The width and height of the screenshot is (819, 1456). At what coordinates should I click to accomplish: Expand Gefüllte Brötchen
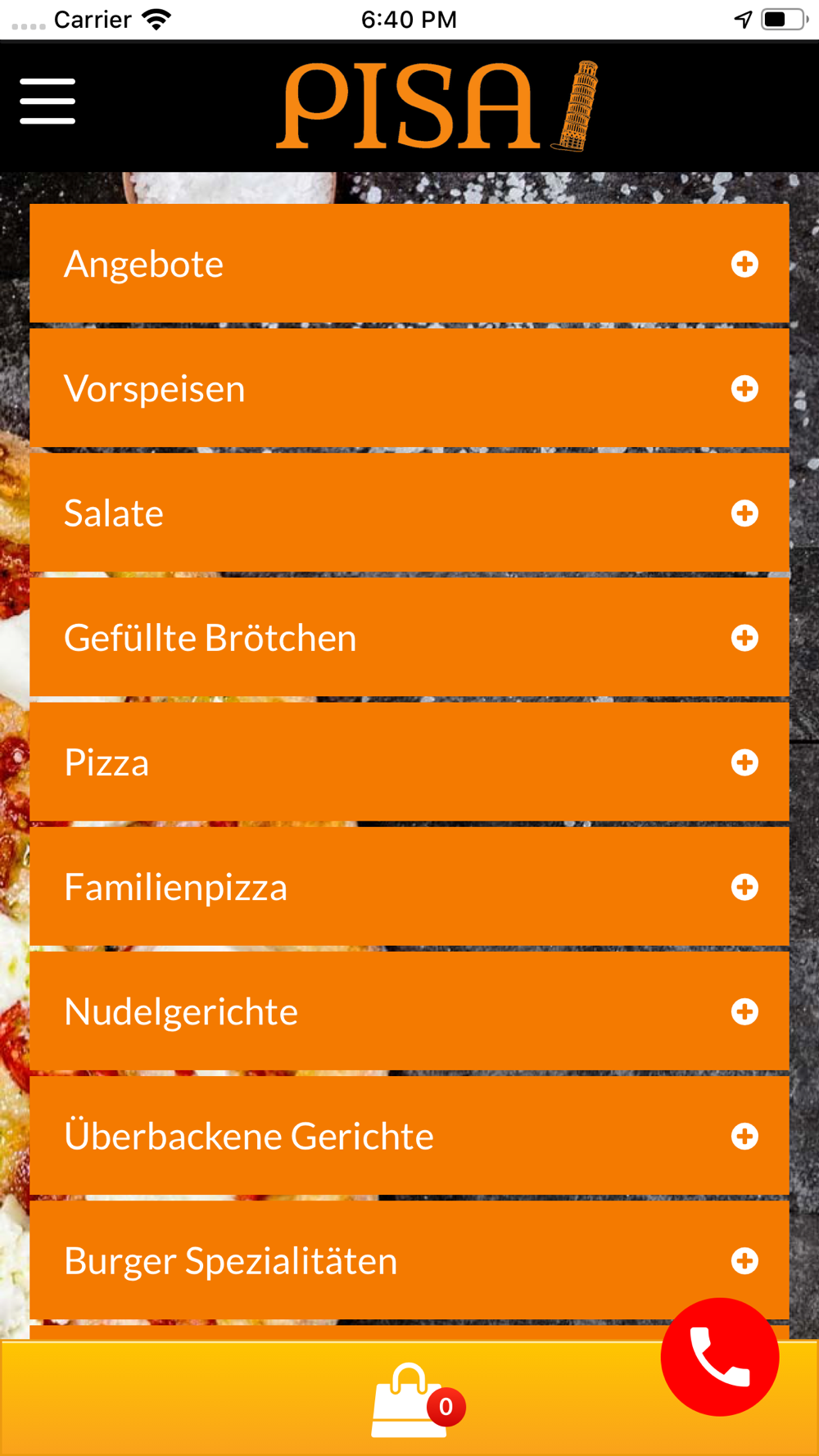pyautogui.click(x=409, y=637)
